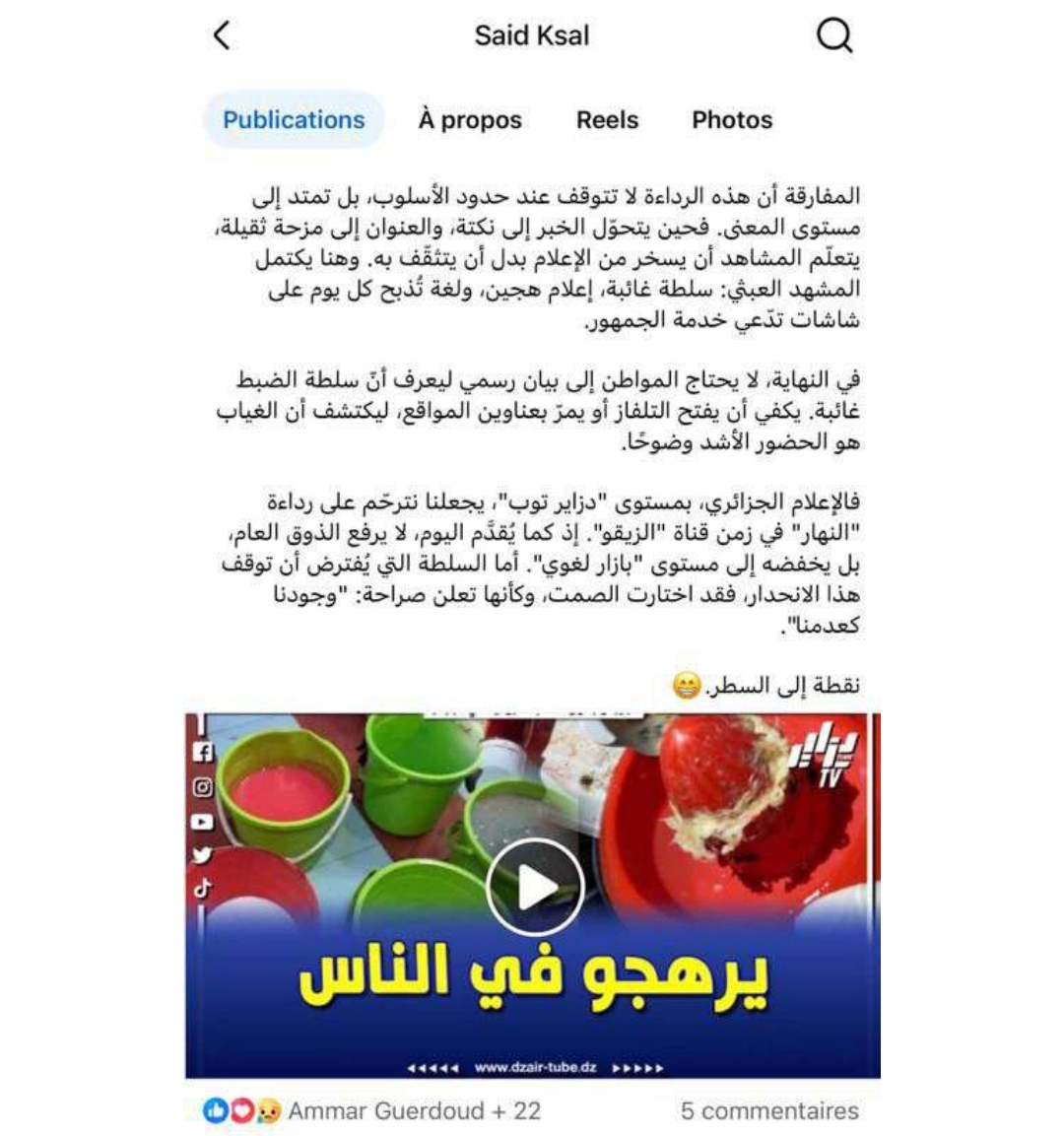
Task: Open the Photos tab
Action: 732,120
